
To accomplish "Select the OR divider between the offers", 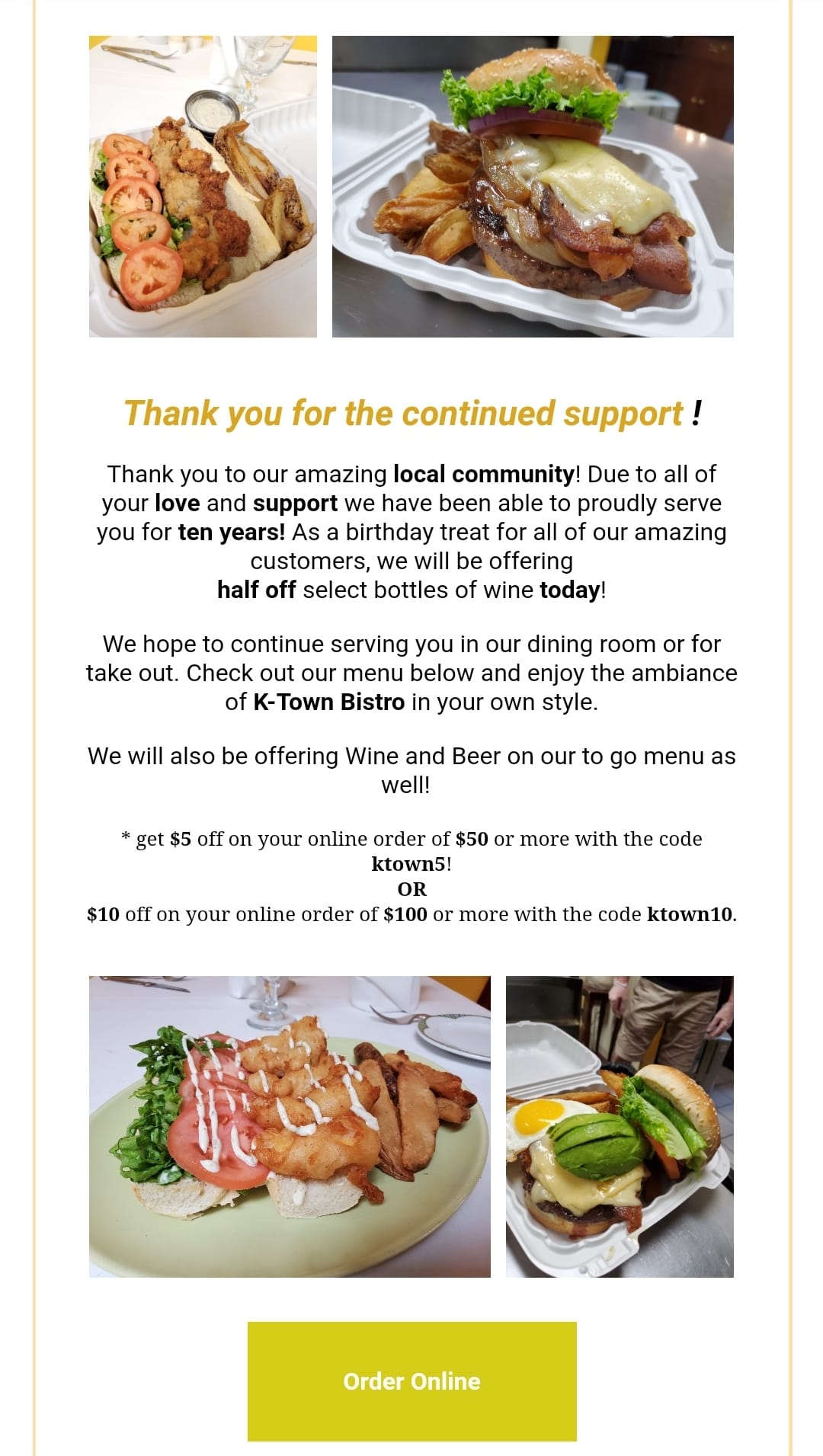I will (x=411, y=888).
